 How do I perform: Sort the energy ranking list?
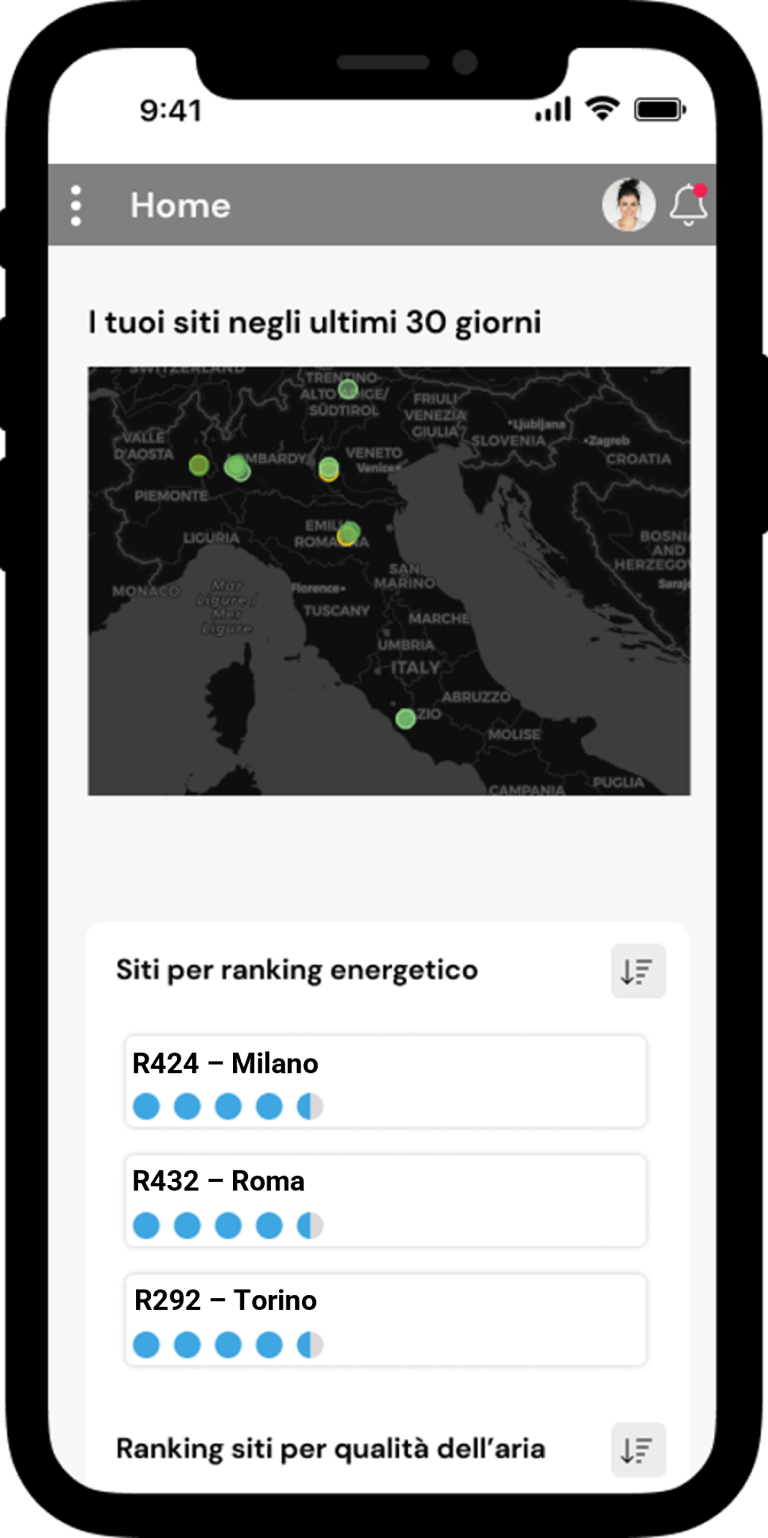pyautogui.click(x=638, y=971)
